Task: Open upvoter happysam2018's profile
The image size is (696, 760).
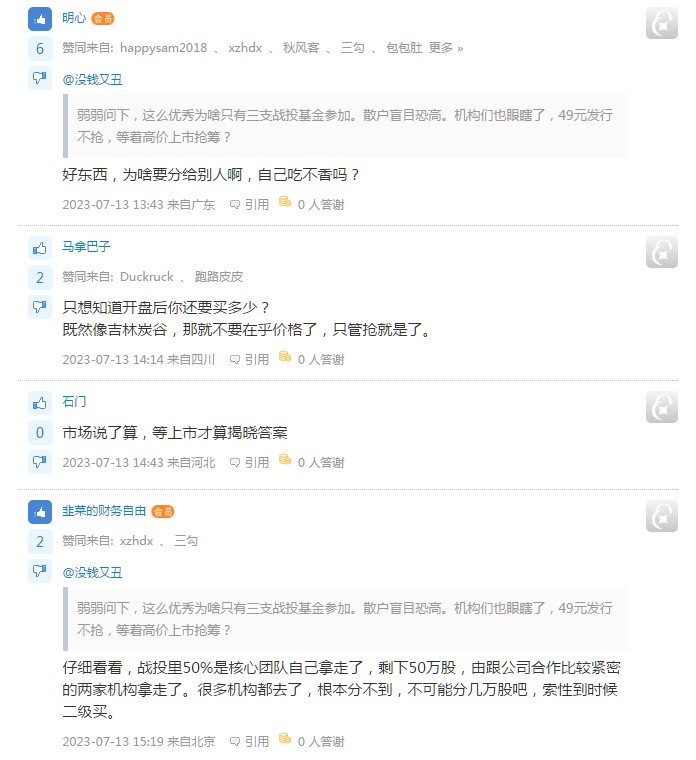Action: 163,48
